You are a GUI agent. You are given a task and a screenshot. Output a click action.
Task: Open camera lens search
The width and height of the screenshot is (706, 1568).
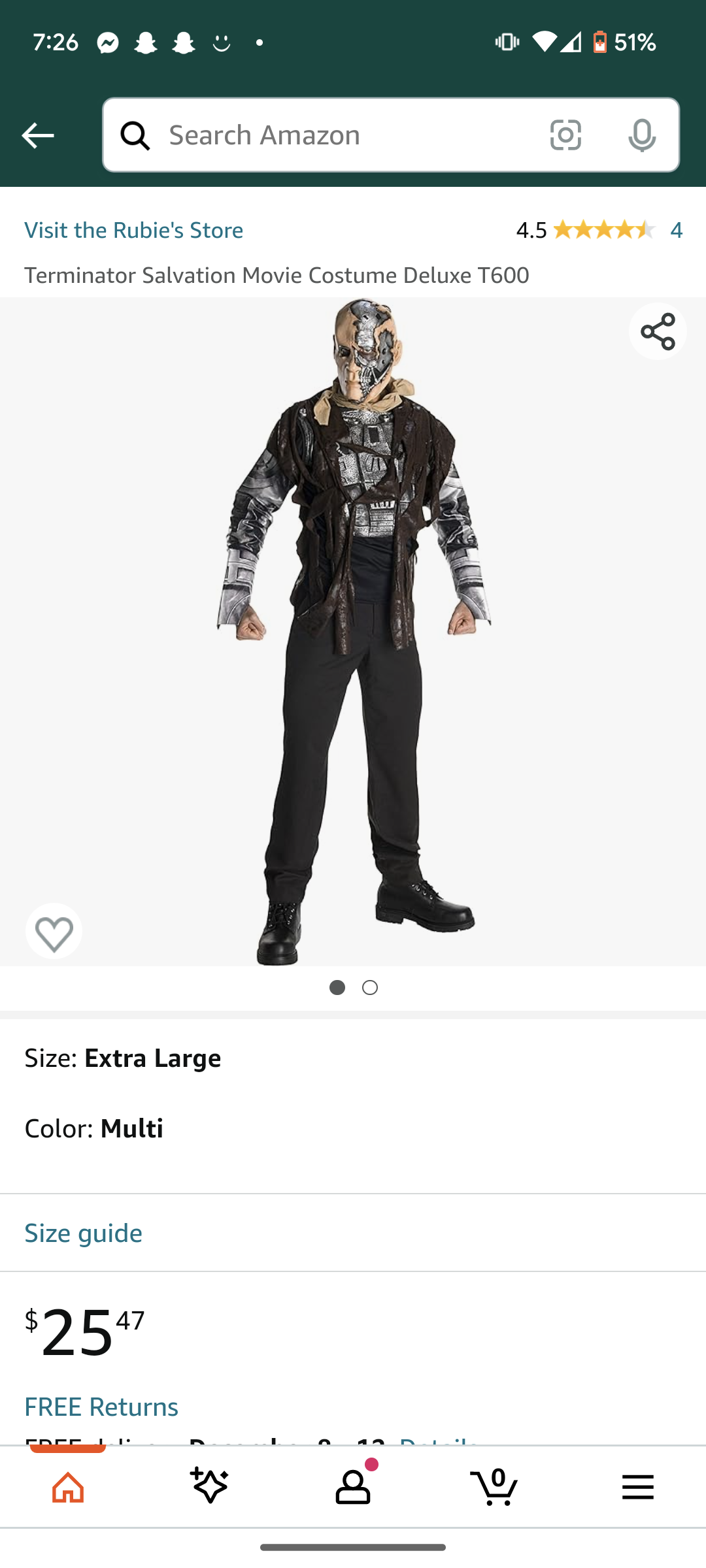[565, 135]
